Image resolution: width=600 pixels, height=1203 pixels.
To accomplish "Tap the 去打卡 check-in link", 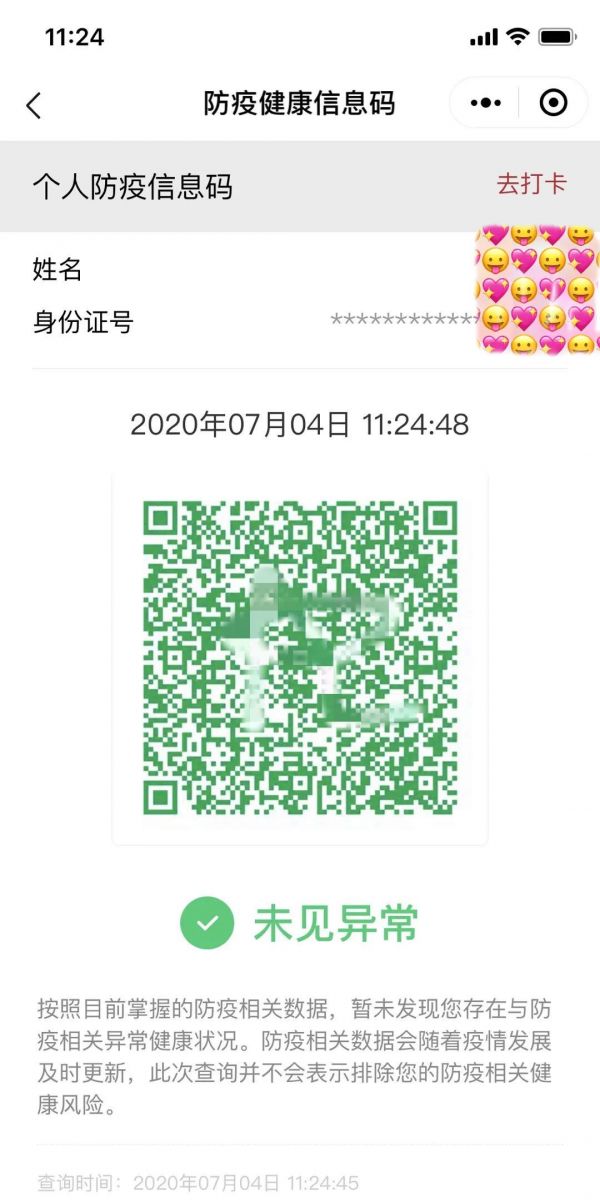I will (532, 184).
